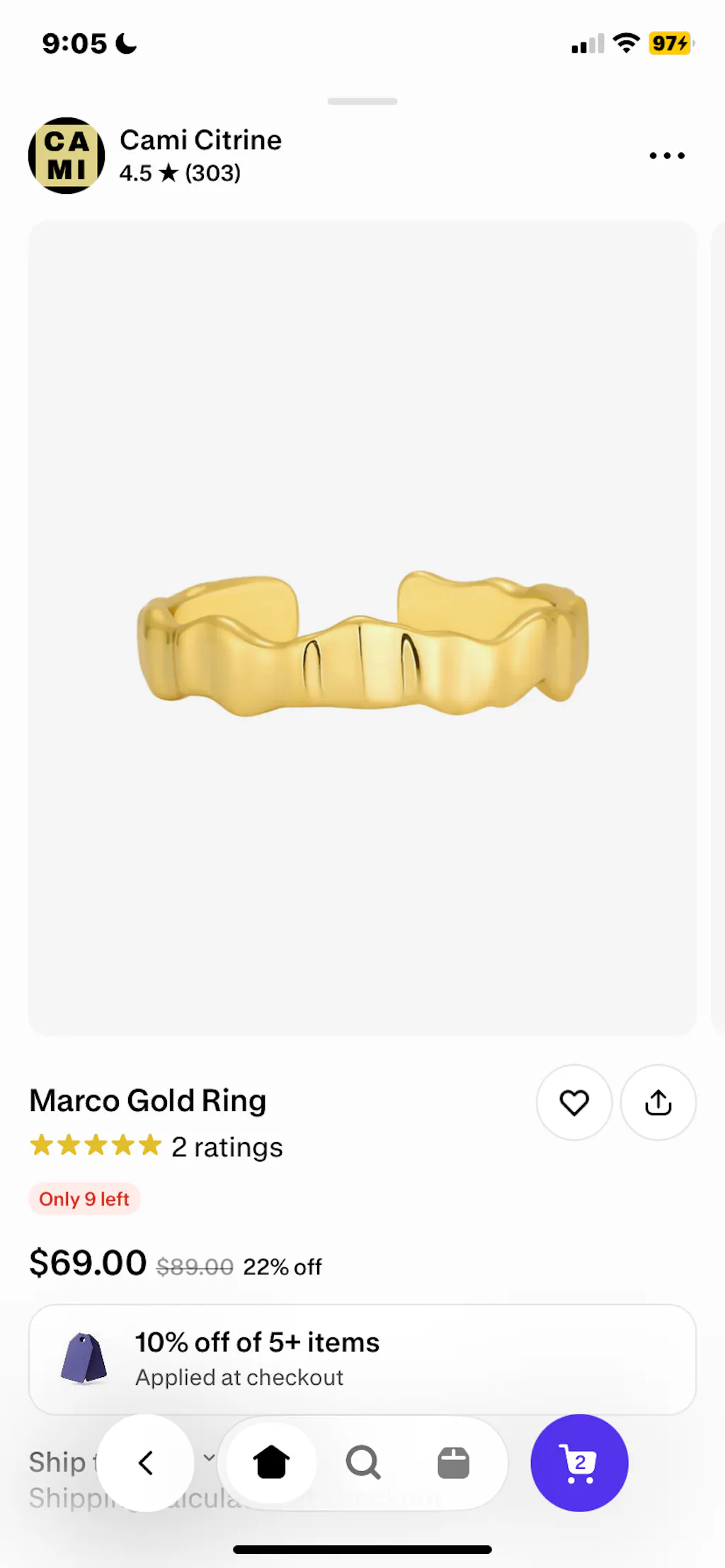Favorite the Marco Gold Ring
725x1568 pixels.
(573, 1102)
